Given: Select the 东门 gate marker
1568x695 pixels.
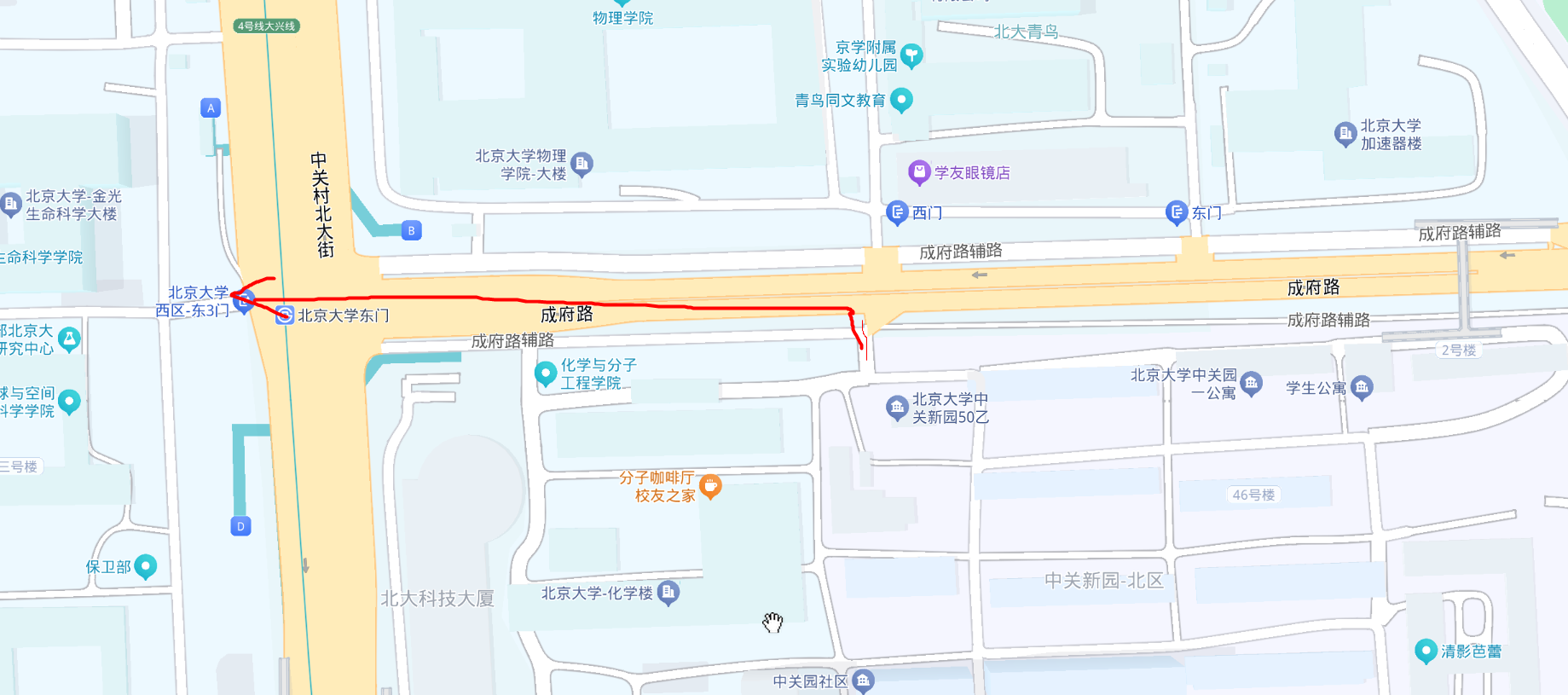Looking at the screenshot, I should pos(1176,211).
